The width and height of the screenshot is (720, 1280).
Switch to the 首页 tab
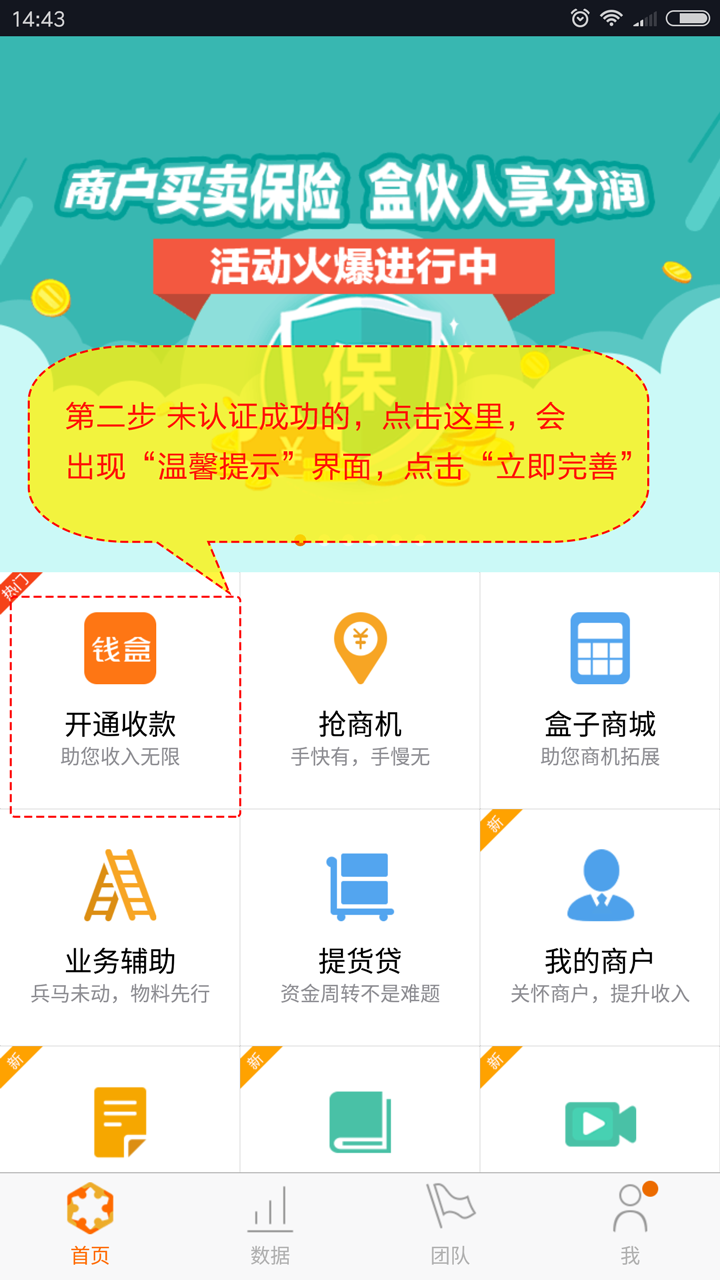(x=90, y=1226)
